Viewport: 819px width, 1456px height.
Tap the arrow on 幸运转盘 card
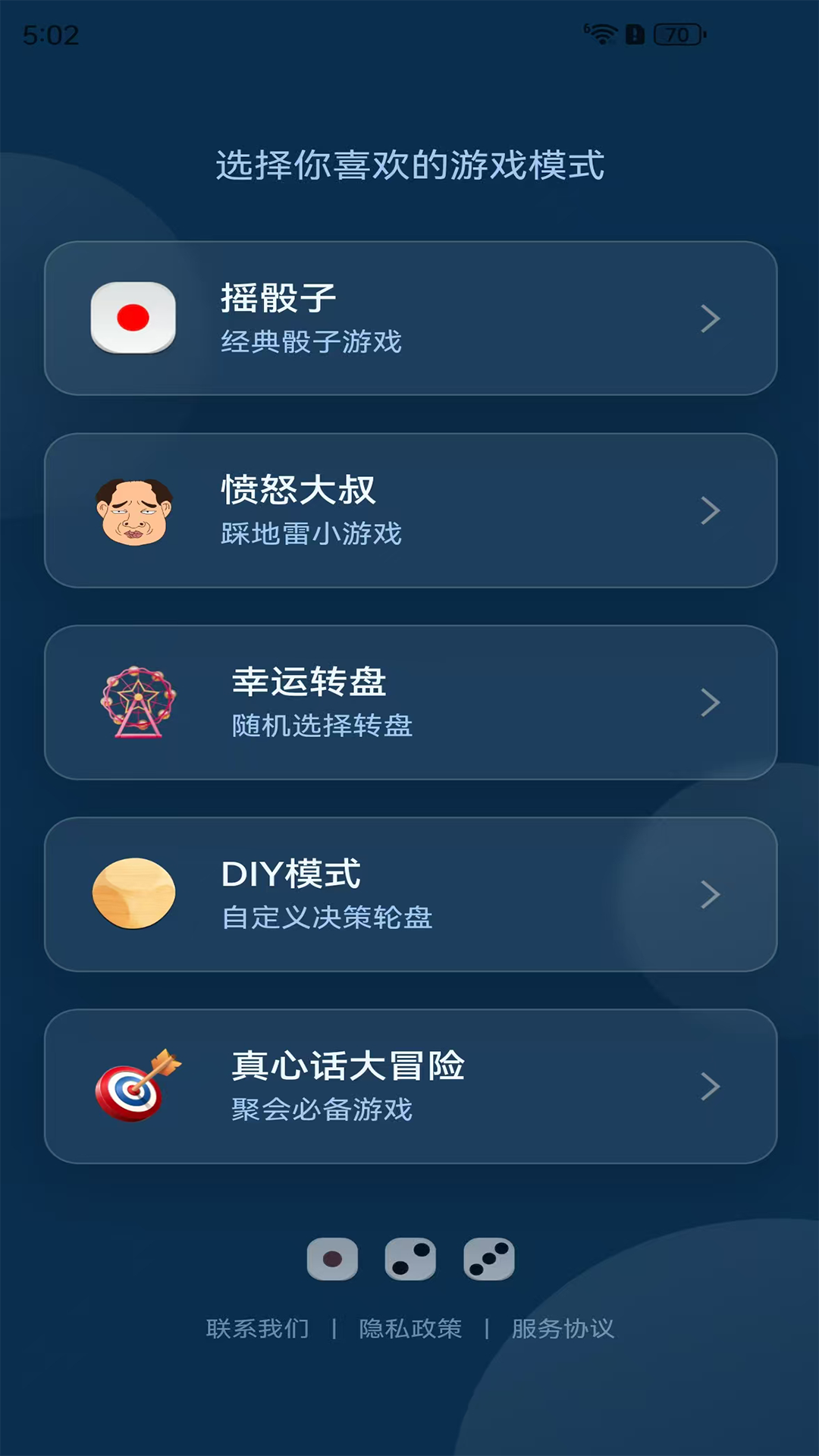click(710, 702)
